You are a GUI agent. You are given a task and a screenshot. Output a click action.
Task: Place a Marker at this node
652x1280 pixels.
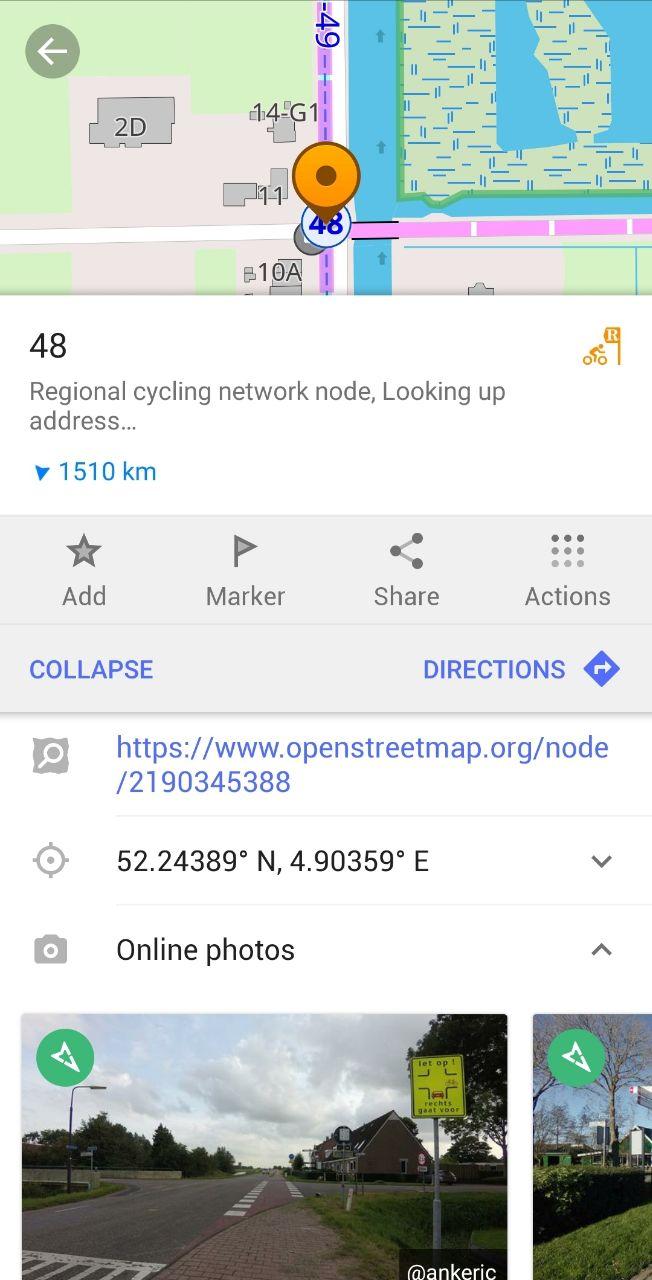(245, 570)
